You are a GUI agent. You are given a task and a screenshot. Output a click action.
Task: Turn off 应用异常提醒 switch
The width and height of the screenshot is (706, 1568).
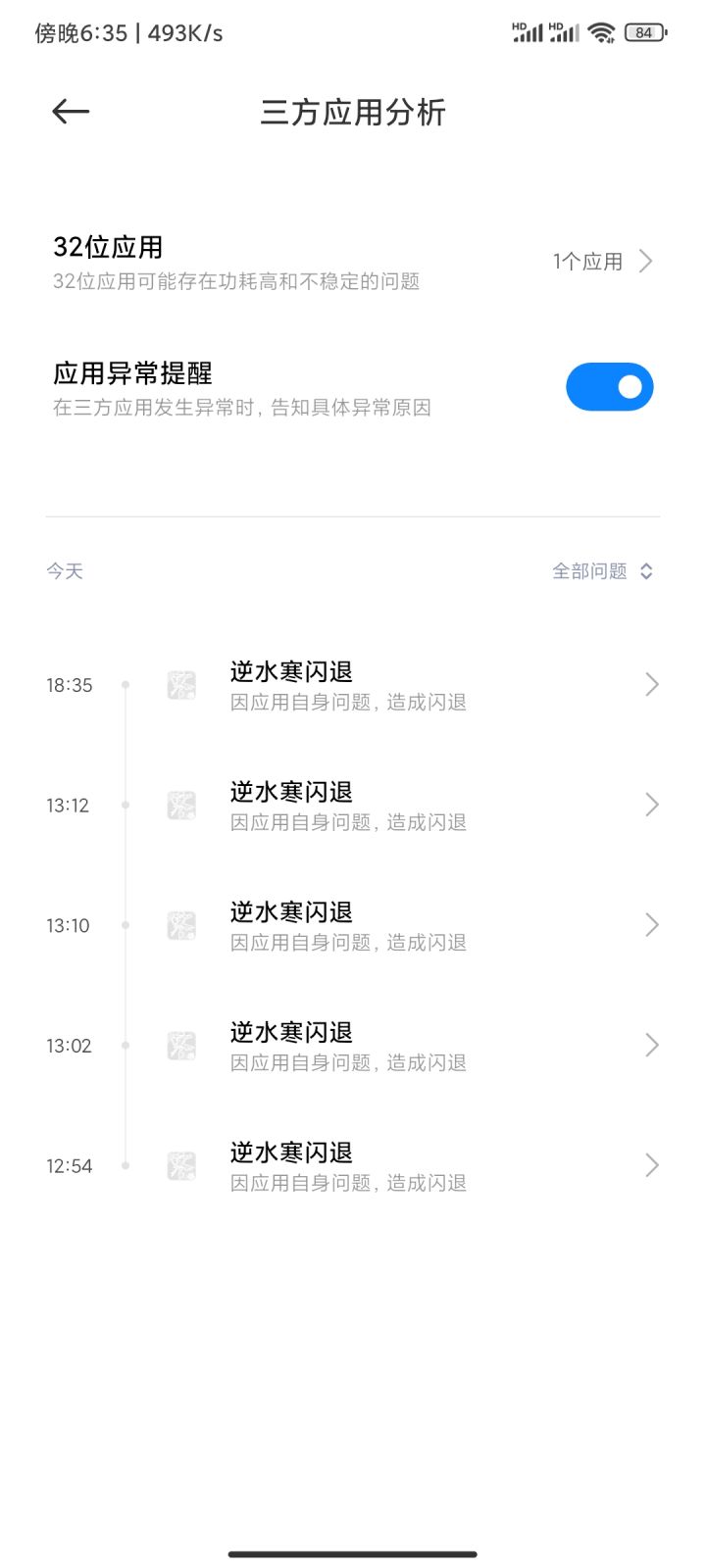609,387
